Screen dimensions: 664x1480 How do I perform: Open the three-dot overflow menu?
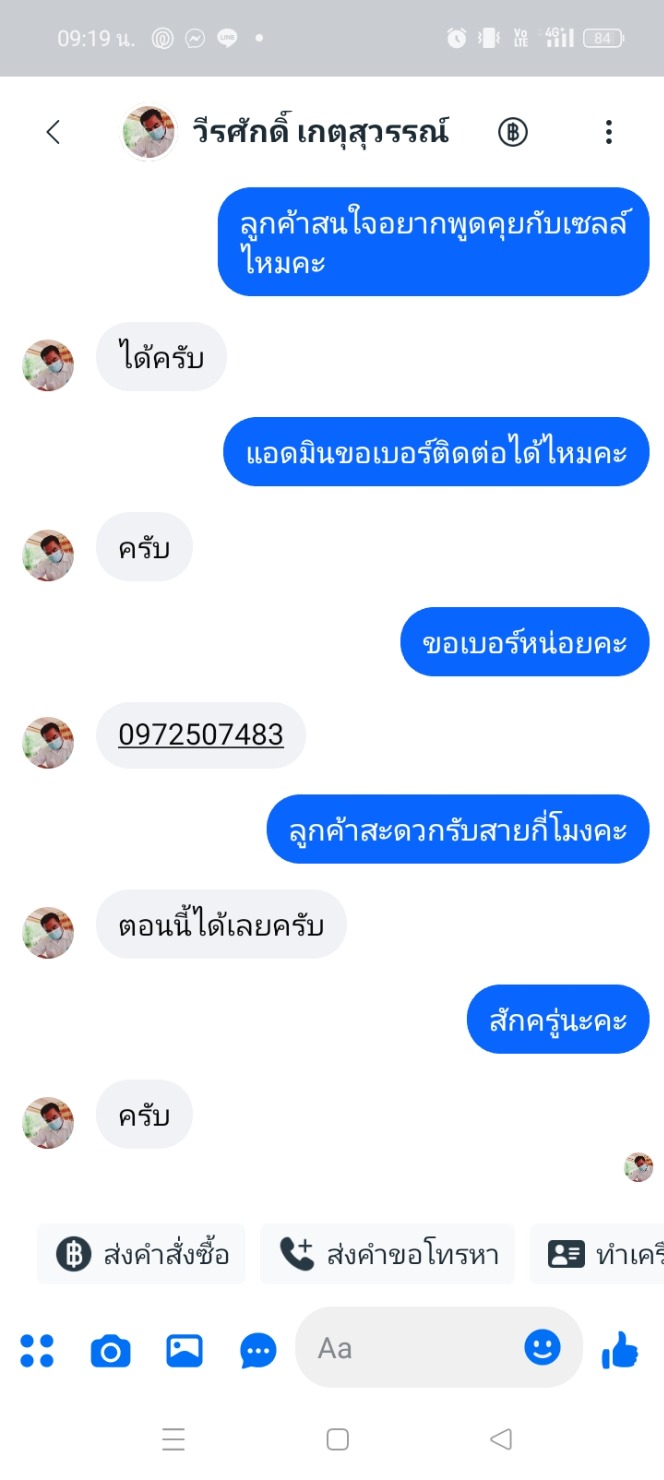coord(608,132)
